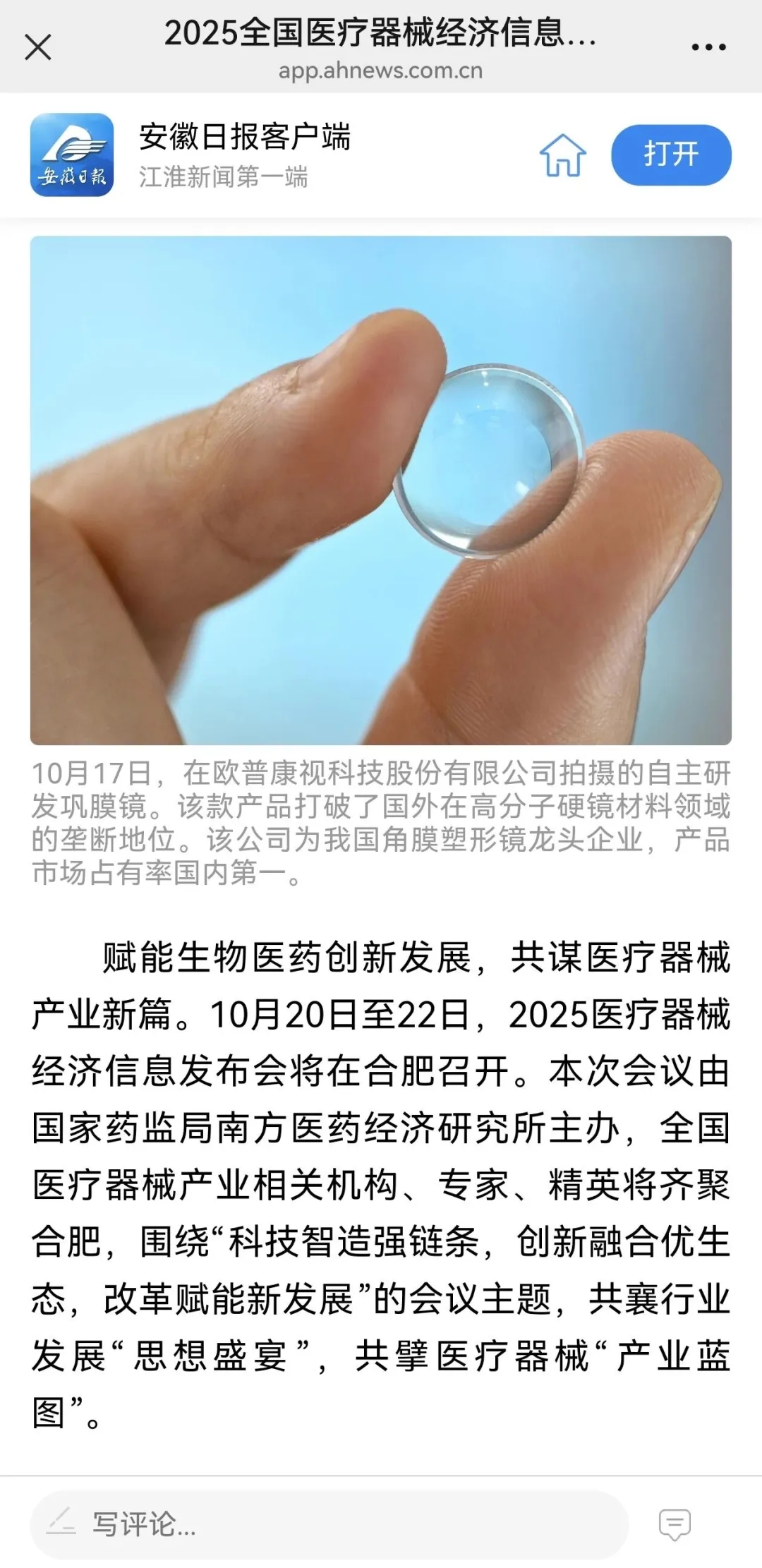Screen dimensions: 762x1568
Task: Go to the Anhui Daily home page
Action: pos(562,155)
